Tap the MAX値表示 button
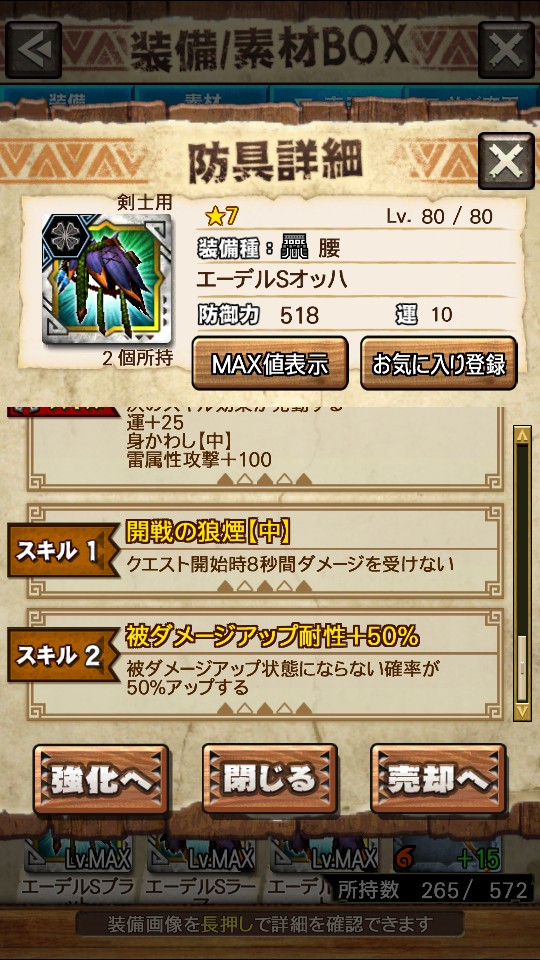 (270, 364)
